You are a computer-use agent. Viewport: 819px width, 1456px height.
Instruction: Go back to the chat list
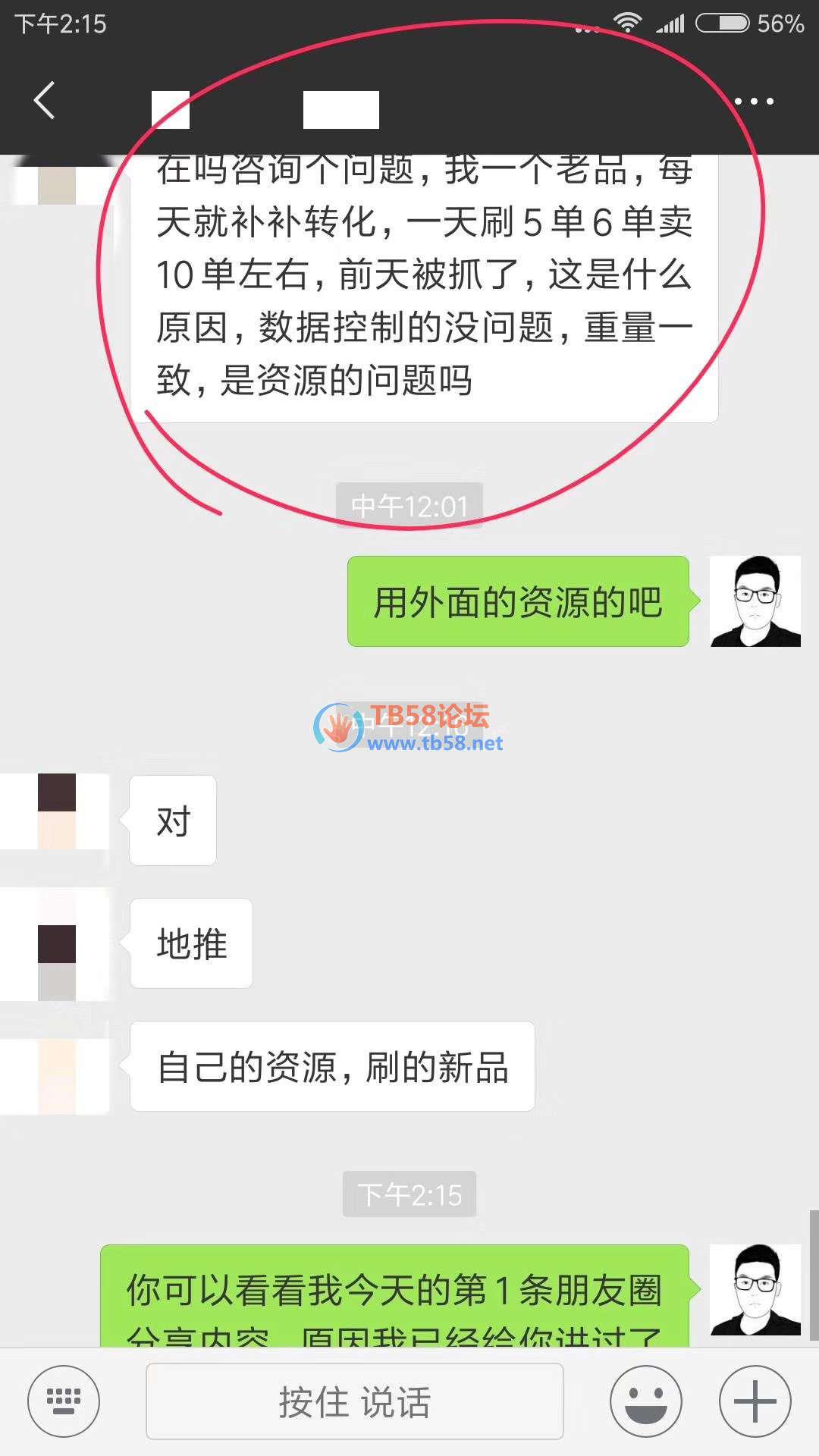44,101
